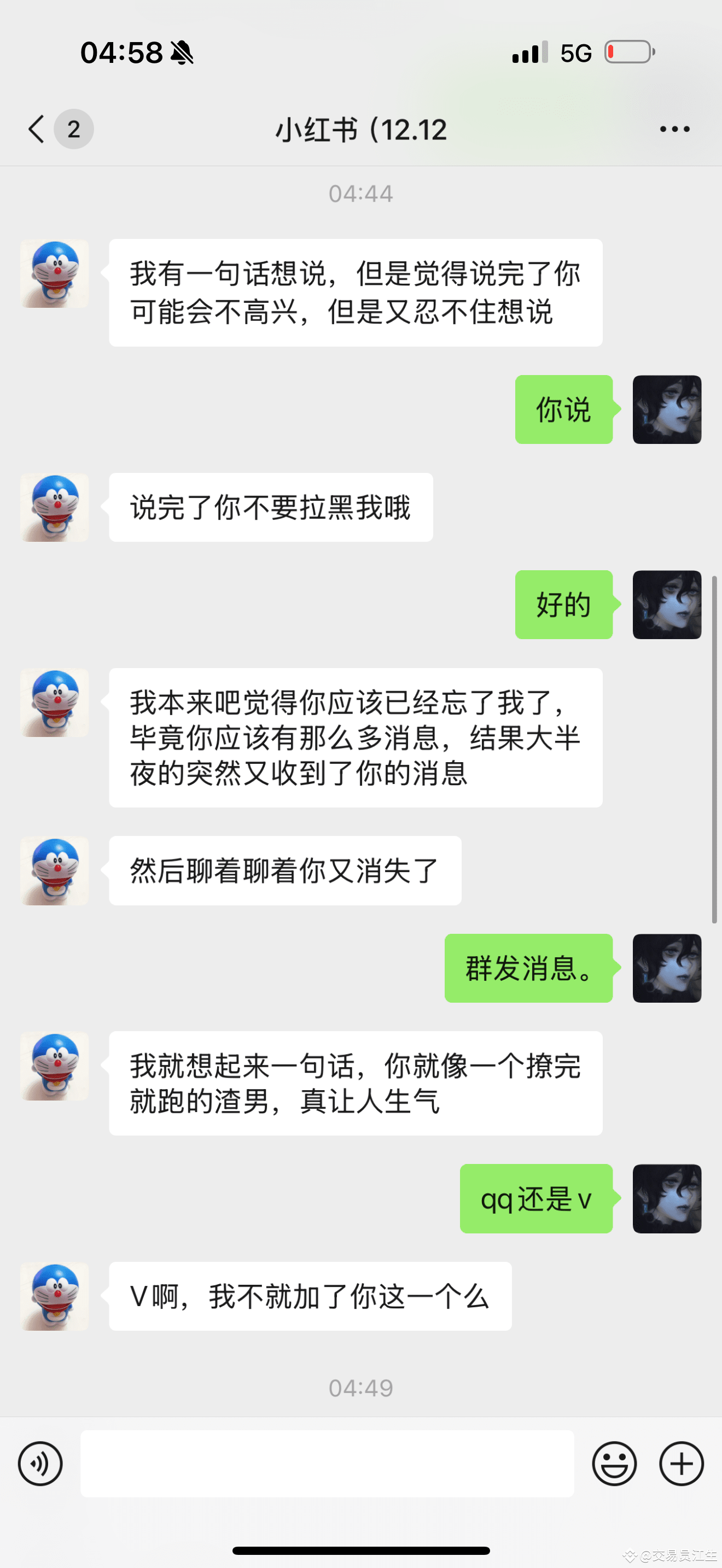The height and width of the screenshot is (1568, 722).
Task: Tap the 5G network status indicator
Action: [x=575, y=54]
